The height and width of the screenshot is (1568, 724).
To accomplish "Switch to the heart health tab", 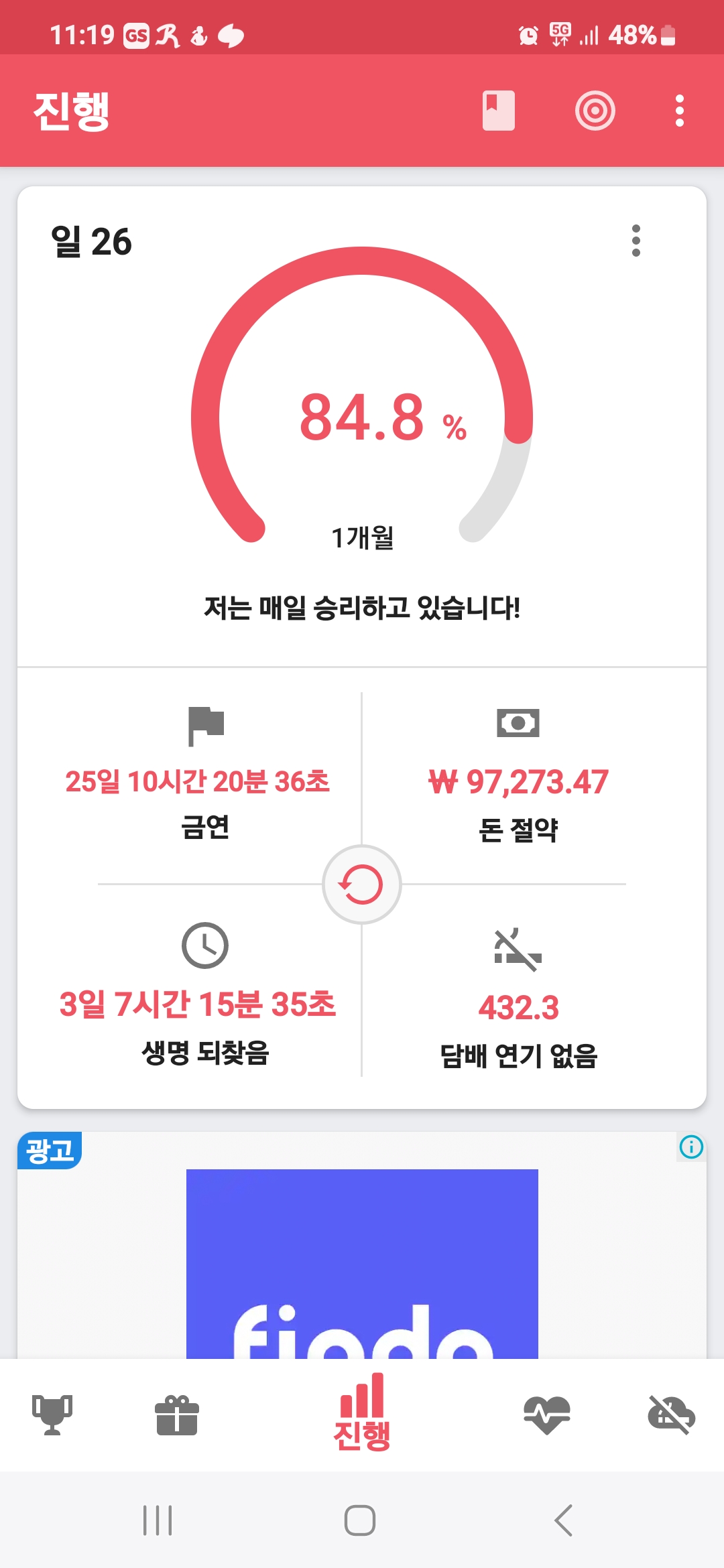I will (547, 1415).
